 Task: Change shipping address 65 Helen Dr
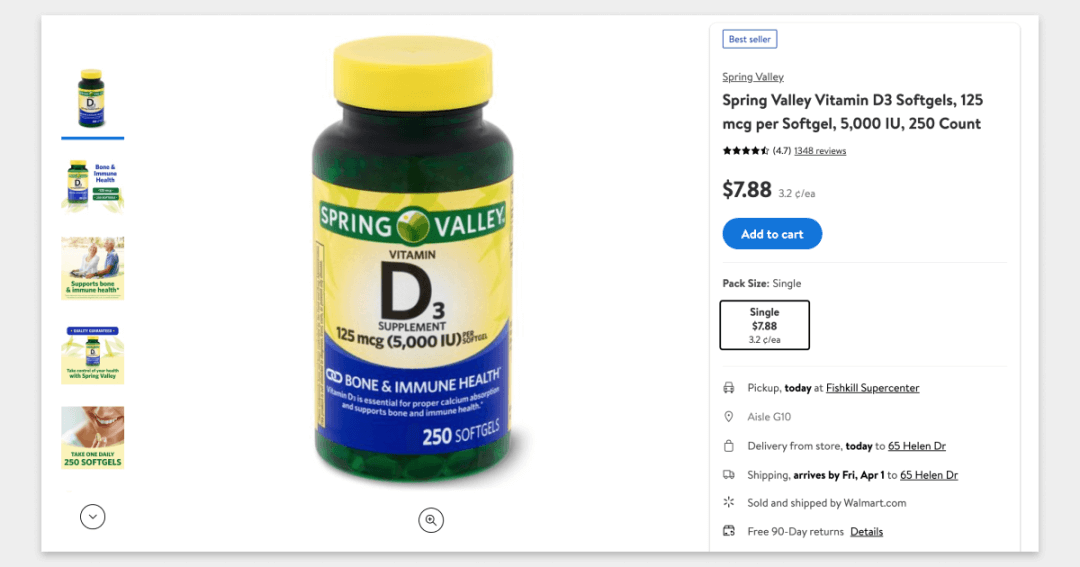click(929, 475)
